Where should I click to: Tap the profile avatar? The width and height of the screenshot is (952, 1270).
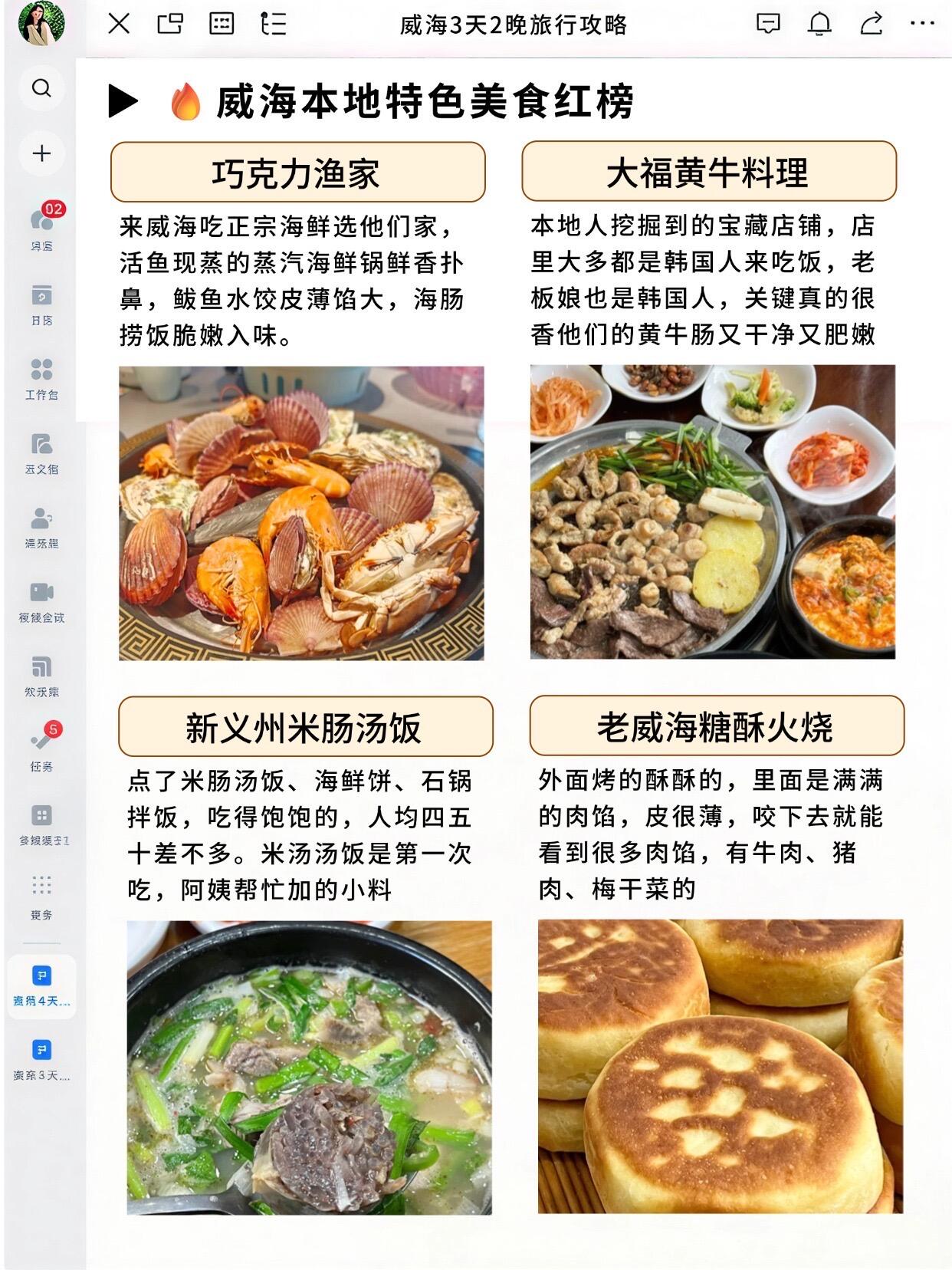[41, 24]
